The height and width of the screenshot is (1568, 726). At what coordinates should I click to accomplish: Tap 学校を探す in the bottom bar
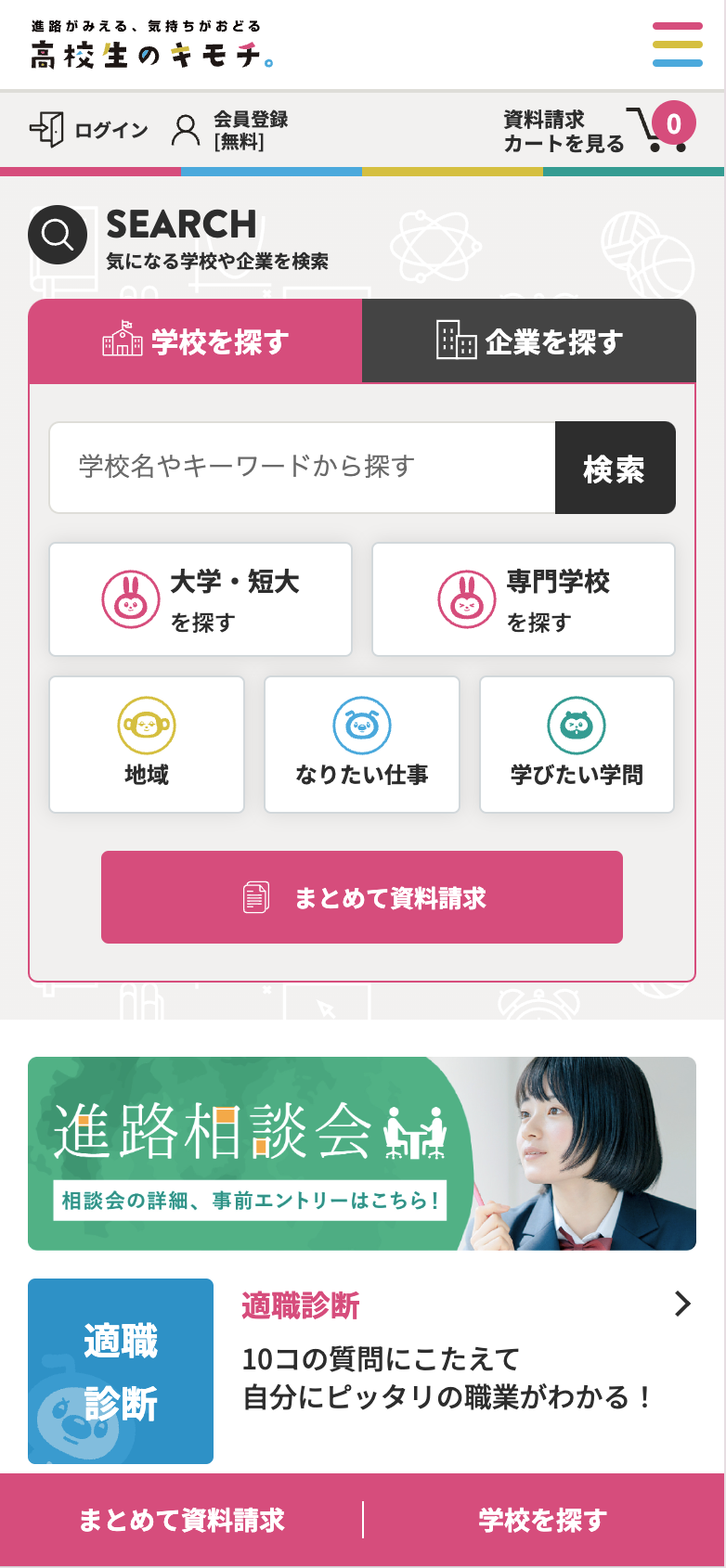point(543,1520)
